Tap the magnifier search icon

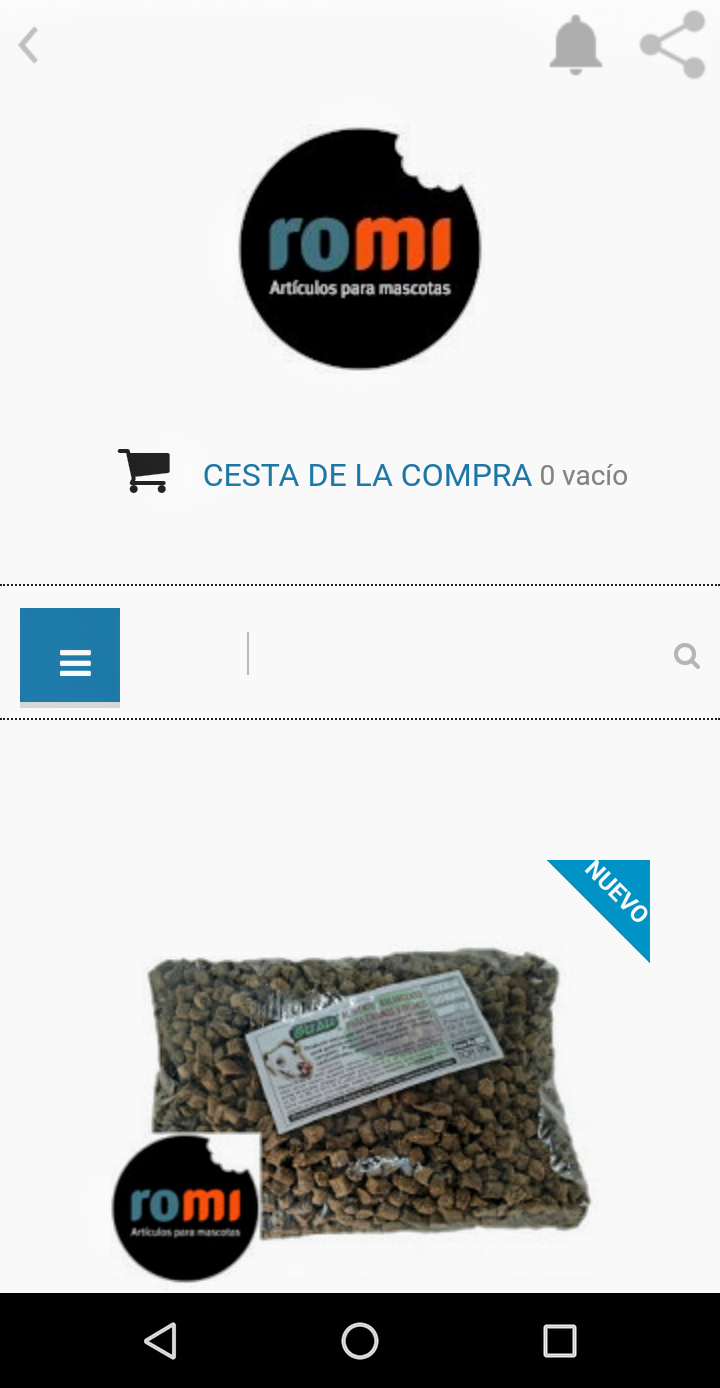click(x=686, y=656)
